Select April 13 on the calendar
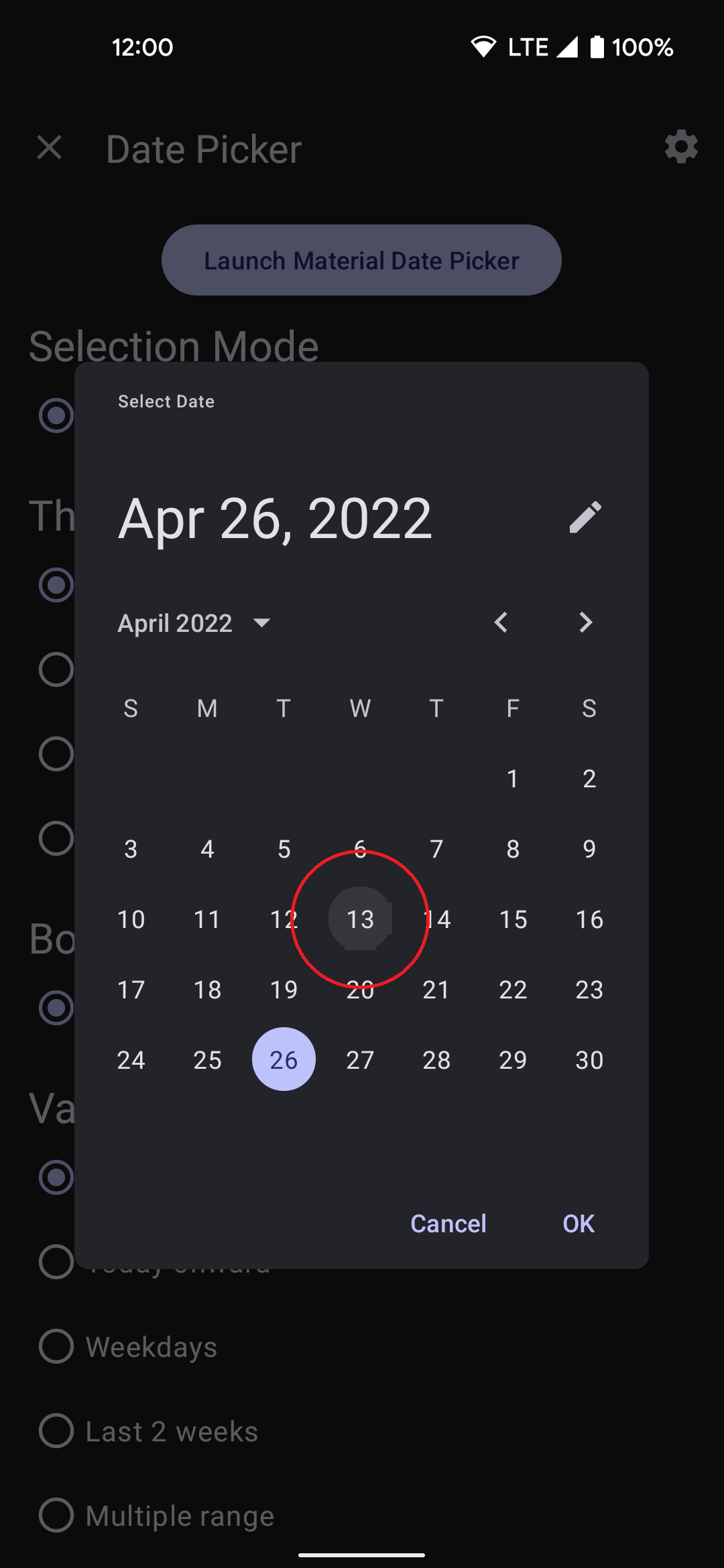The height and width of the screenshot is (1568, 724). (360, 919)
